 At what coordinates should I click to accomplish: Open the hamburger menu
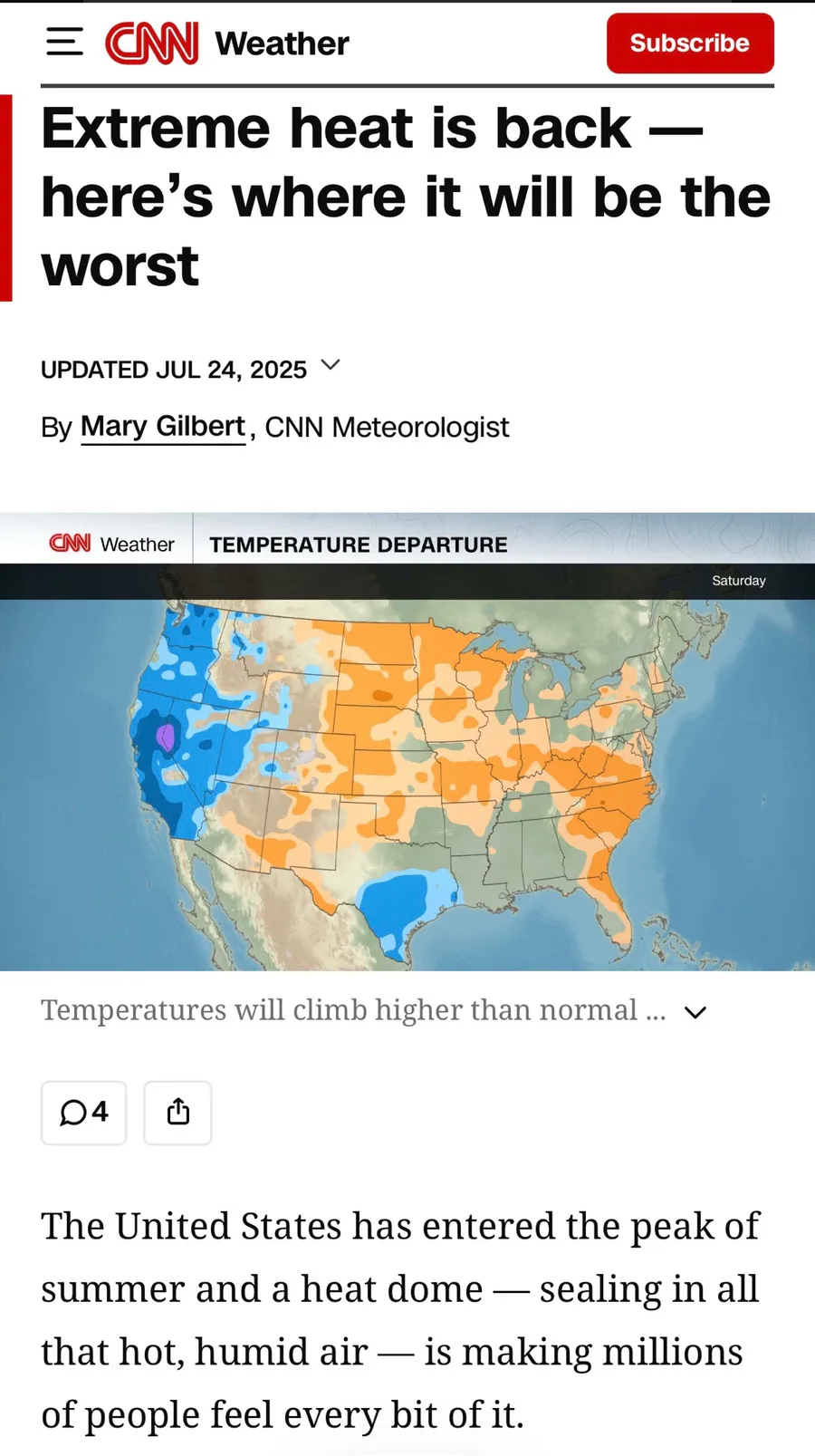click(64, 42)
